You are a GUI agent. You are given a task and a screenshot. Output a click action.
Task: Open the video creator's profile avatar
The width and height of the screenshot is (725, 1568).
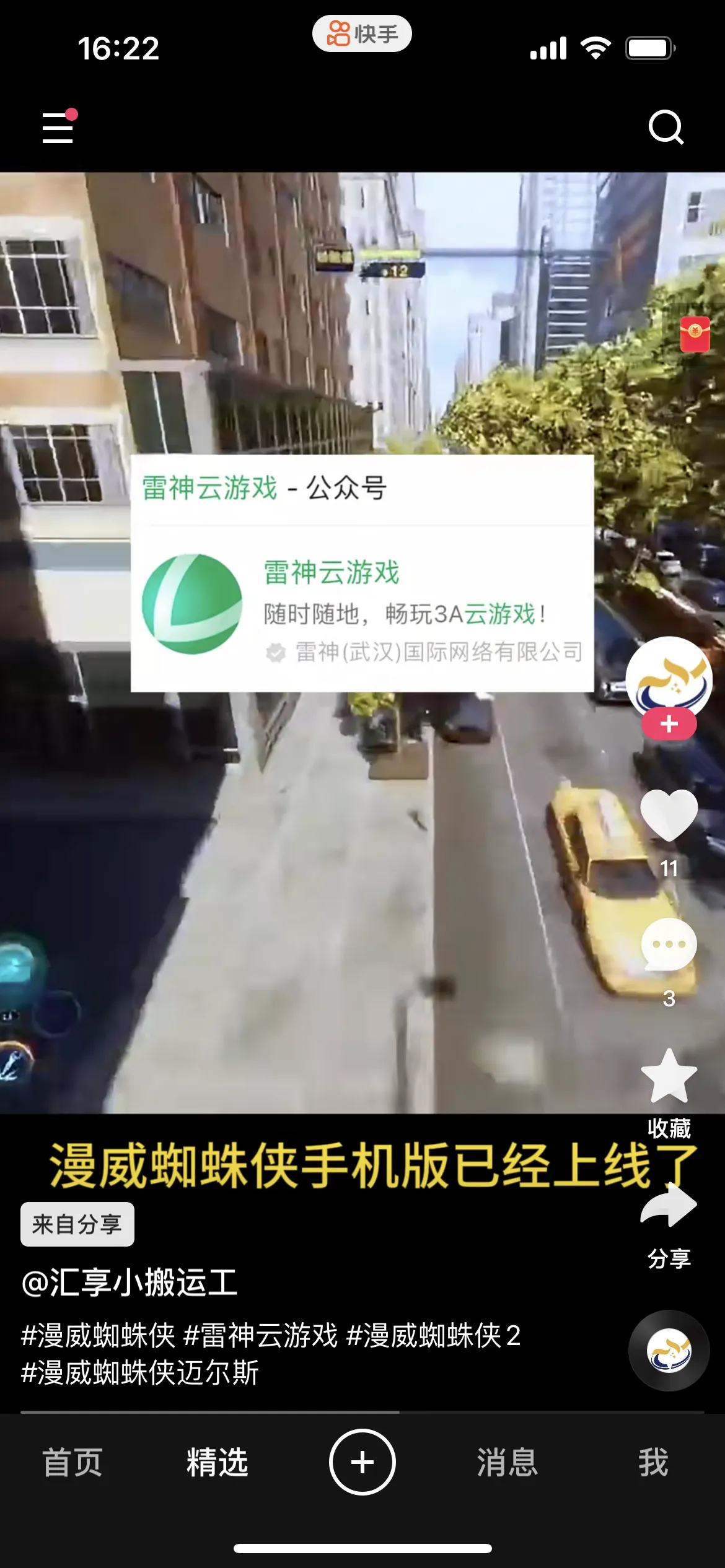669,679
